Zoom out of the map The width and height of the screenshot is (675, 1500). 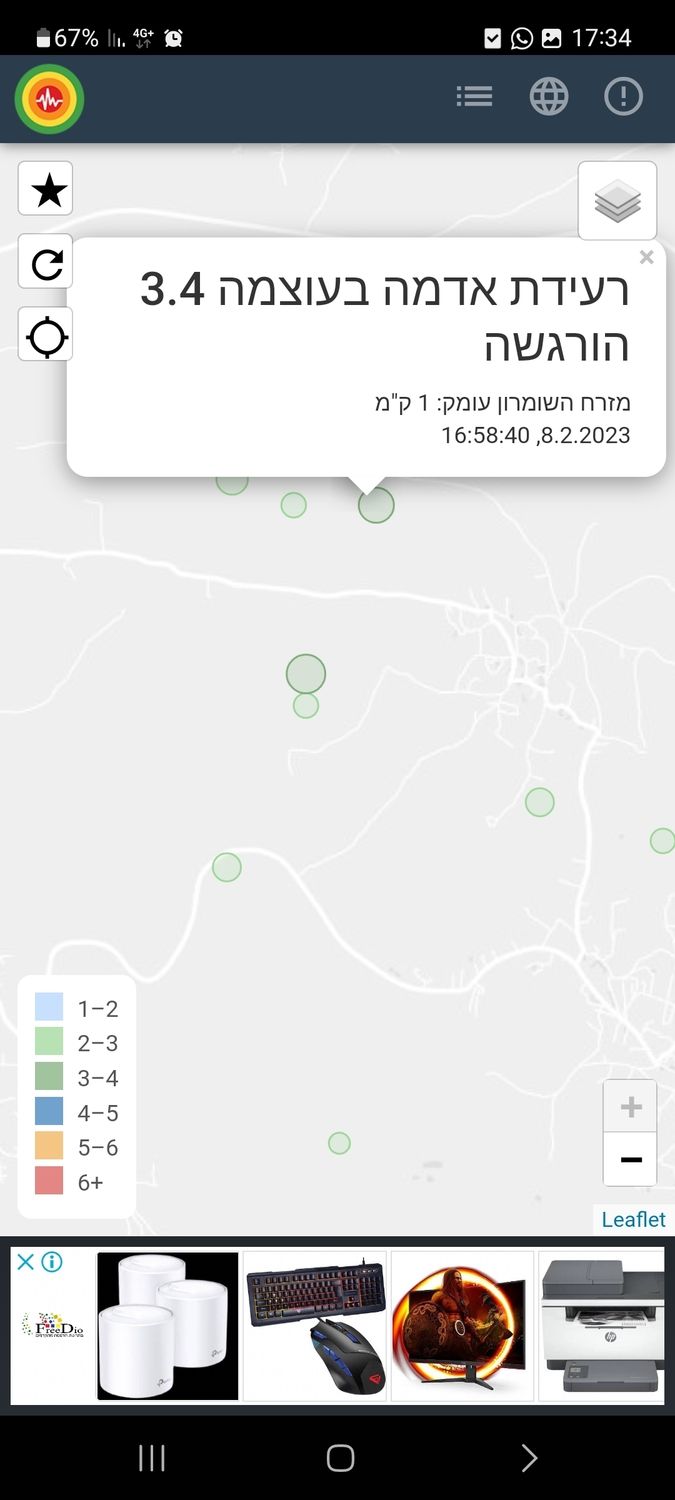[630, 1160]
